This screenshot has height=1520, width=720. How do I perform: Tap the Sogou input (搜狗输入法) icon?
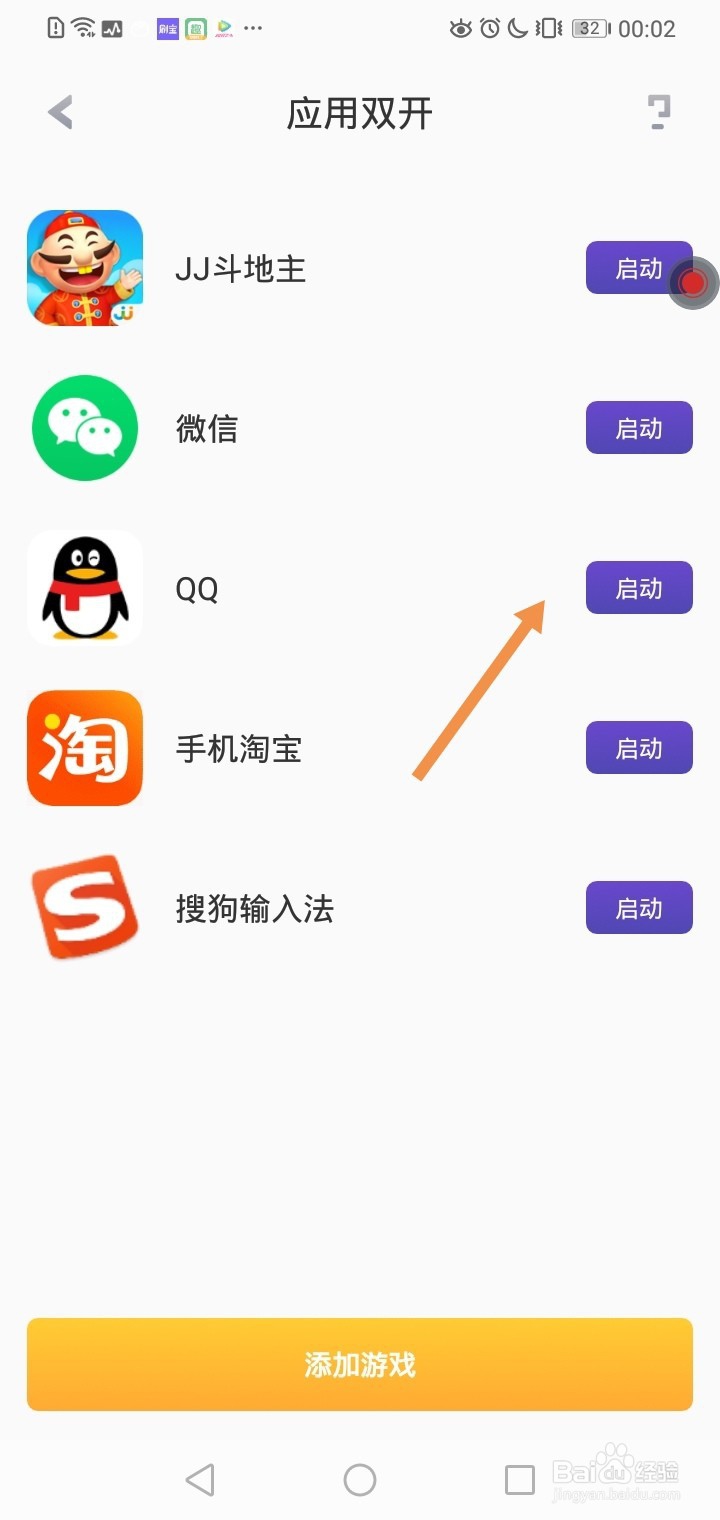coord(85,907)
